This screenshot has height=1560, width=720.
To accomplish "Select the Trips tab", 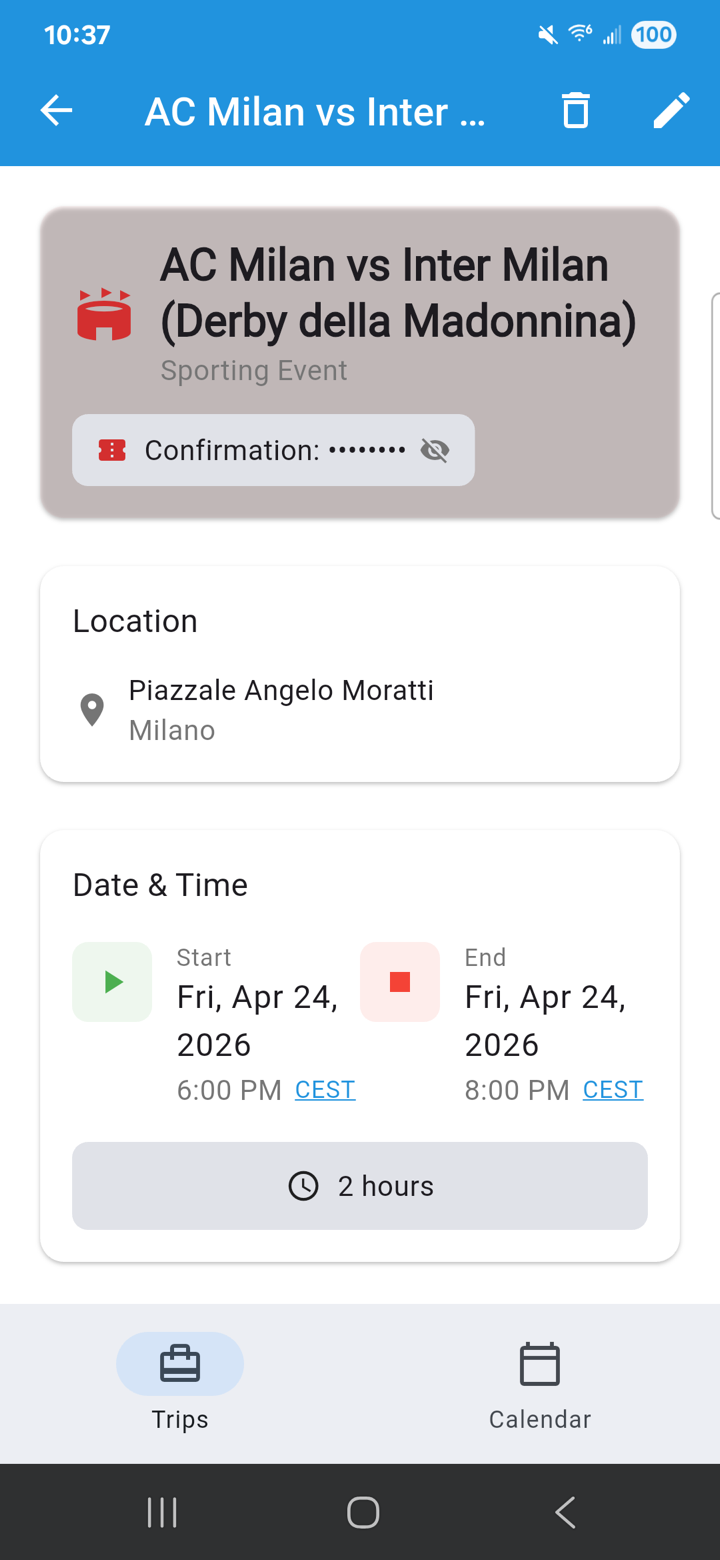I will (179, 1385).
